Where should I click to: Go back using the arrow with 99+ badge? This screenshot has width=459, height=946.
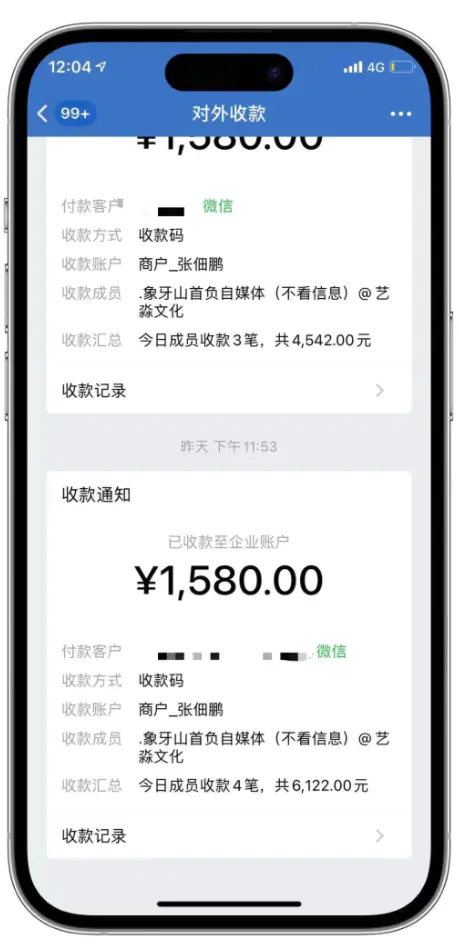click(66, 113)
